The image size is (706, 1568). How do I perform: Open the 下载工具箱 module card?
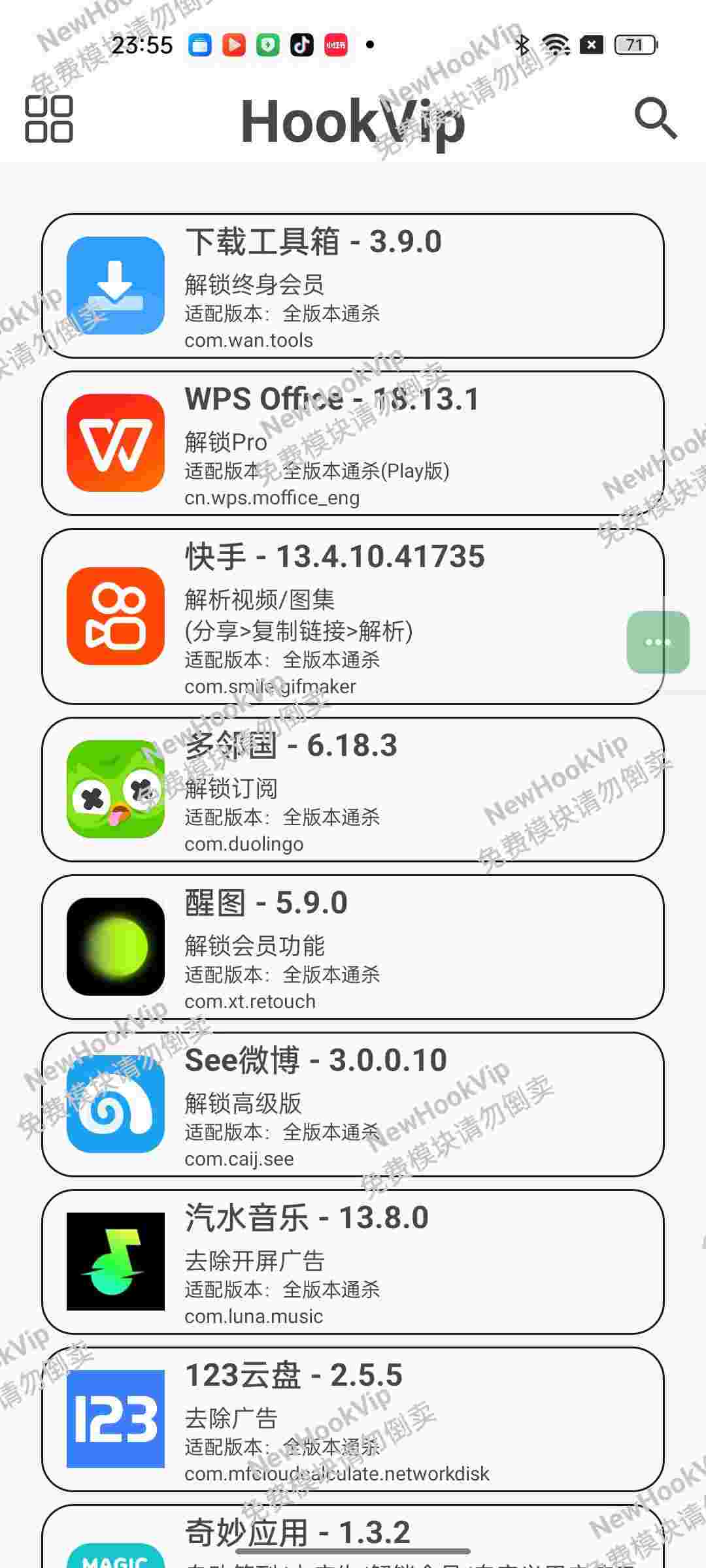(x=353, y=286)
